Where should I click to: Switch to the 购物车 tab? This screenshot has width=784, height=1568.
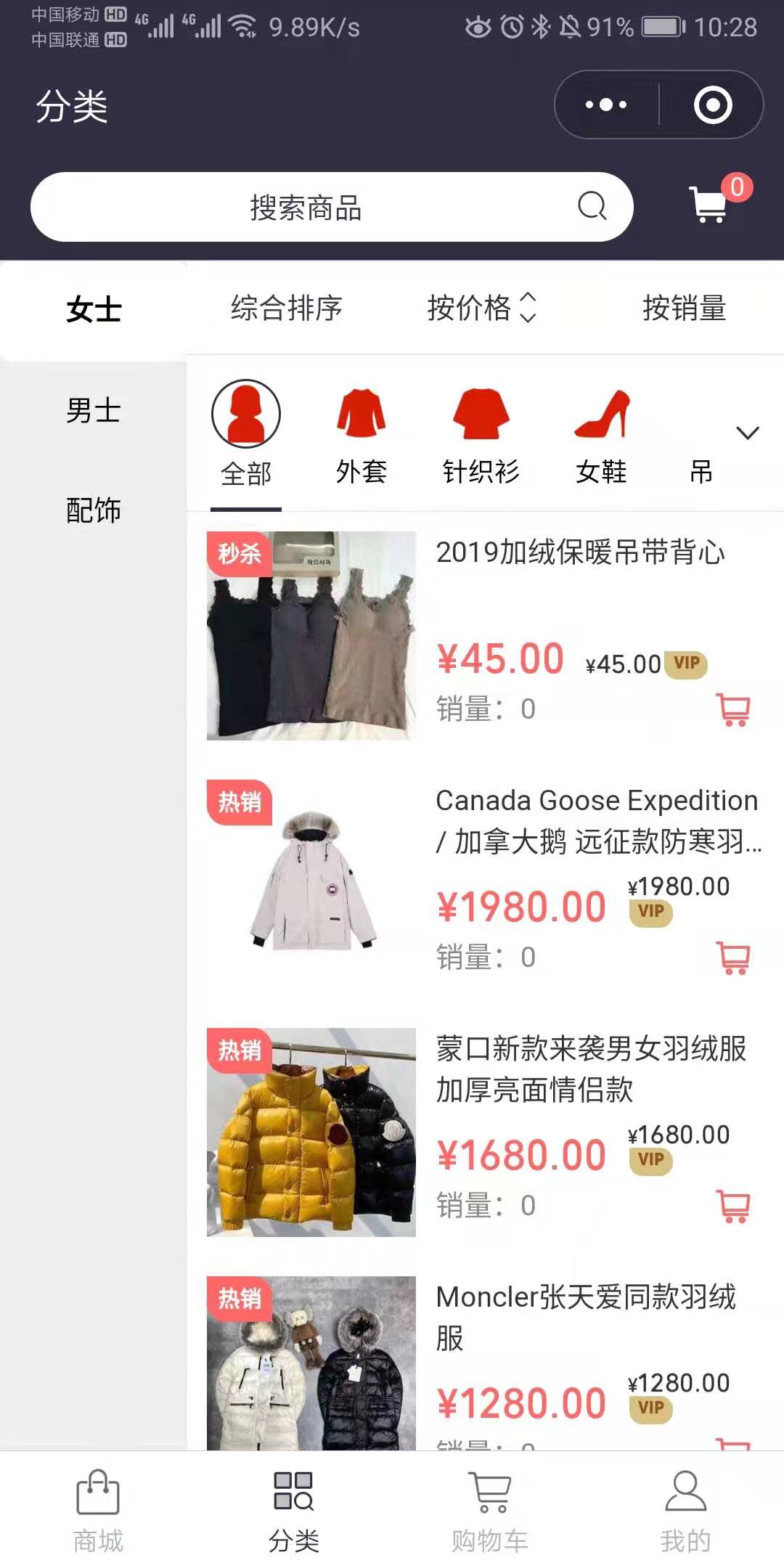489,1510
